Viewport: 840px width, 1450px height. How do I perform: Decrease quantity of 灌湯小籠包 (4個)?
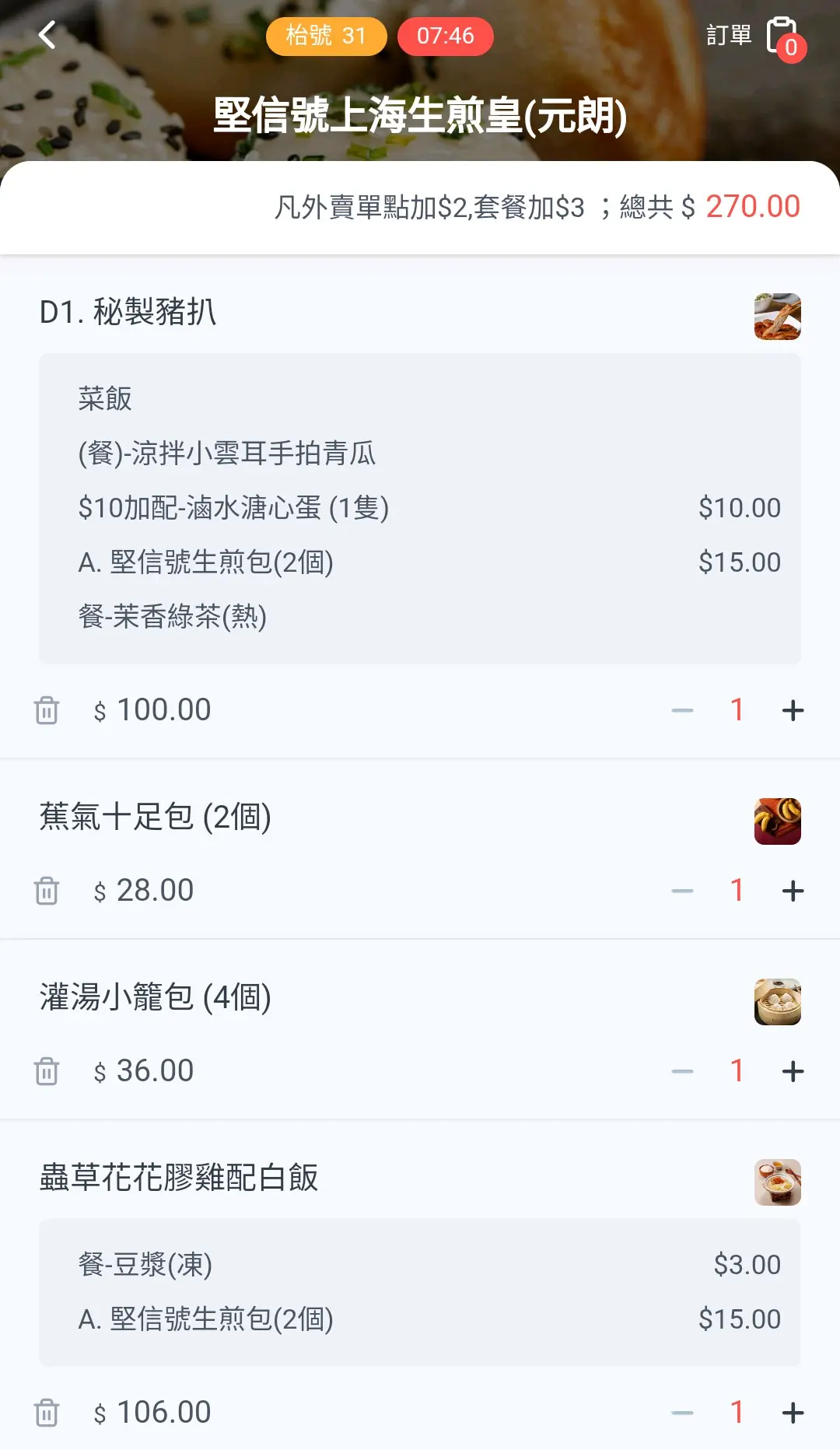coord(682,1071)
